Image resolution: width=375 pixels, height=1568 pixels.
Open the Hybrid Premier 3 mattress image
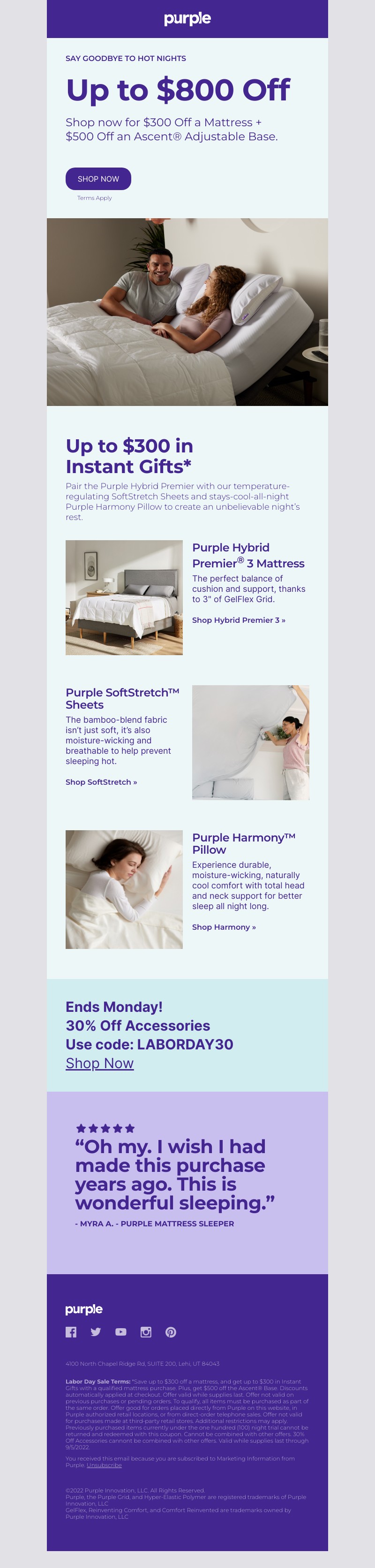pyautogui.click(x=124, y=598)
